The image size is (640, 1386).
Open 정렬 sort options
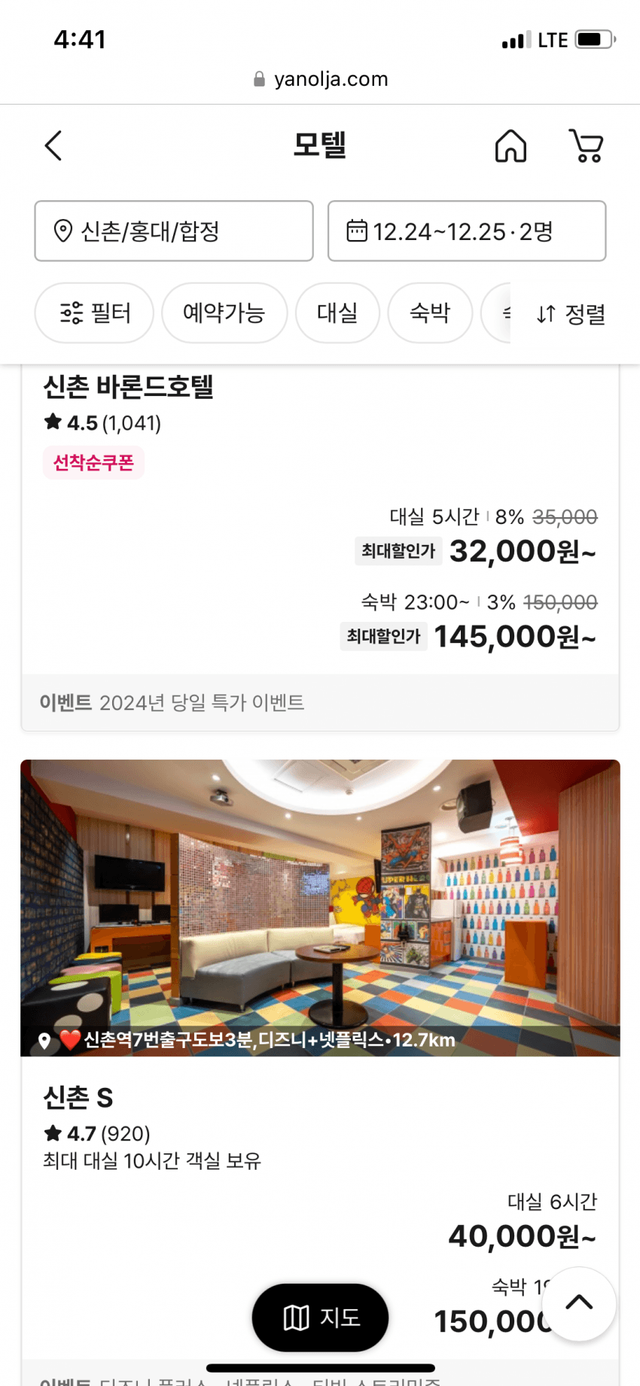[571, 314]
